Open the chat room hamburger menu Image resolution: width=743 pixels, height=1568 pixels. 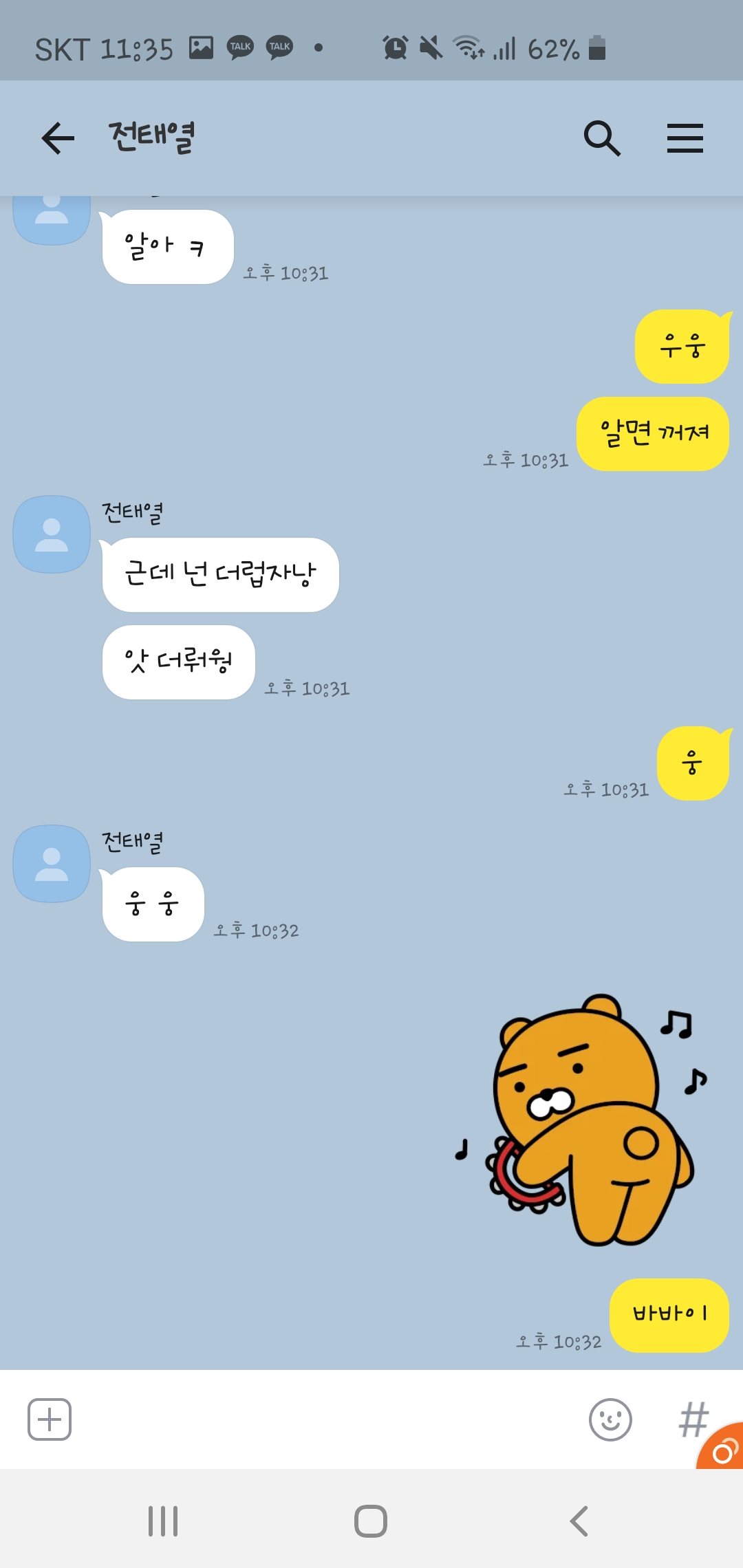pos(685,138)
